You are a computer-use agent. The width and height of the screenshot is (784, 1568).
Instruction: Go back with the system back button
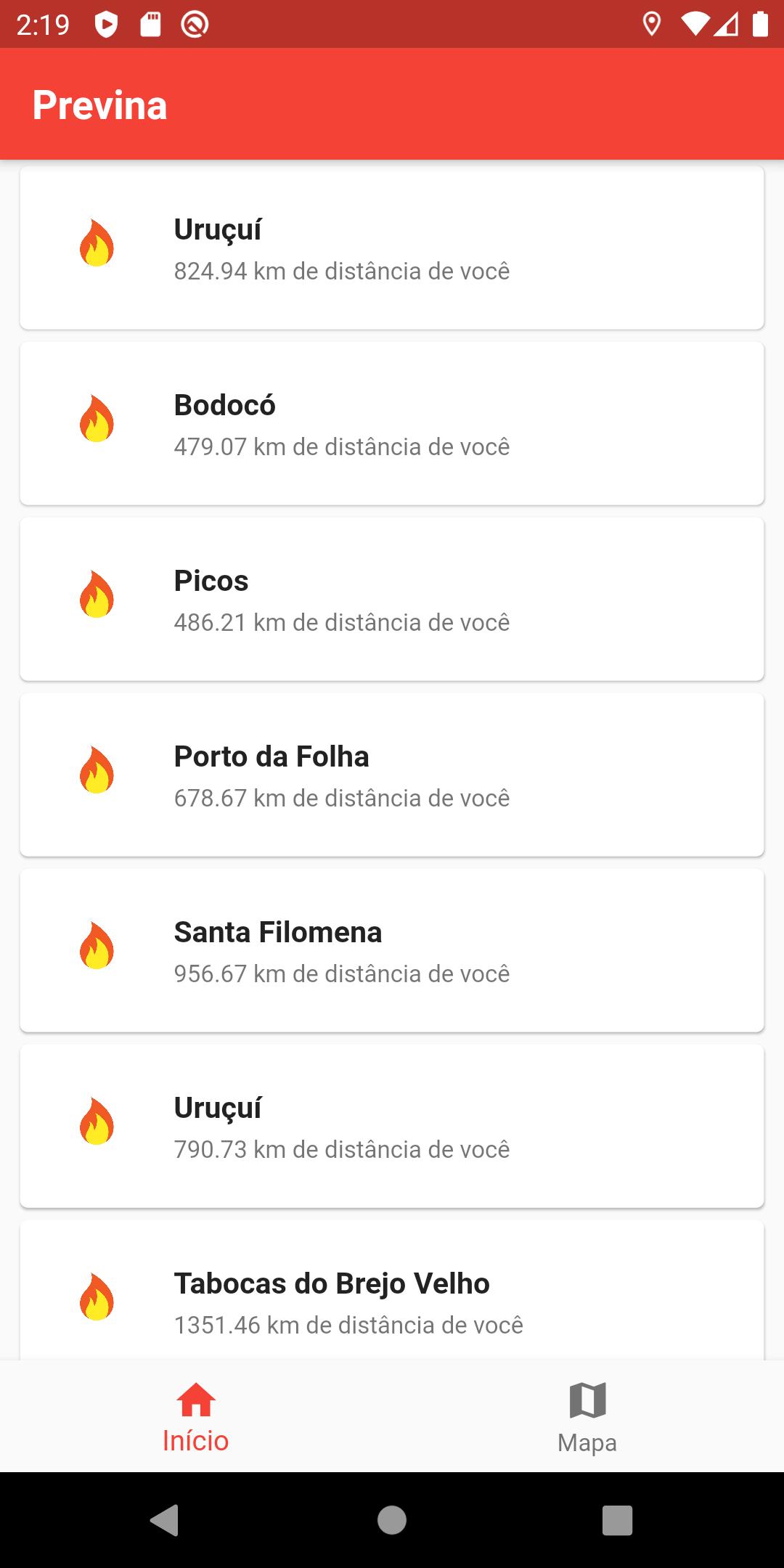pos(165,1520)
